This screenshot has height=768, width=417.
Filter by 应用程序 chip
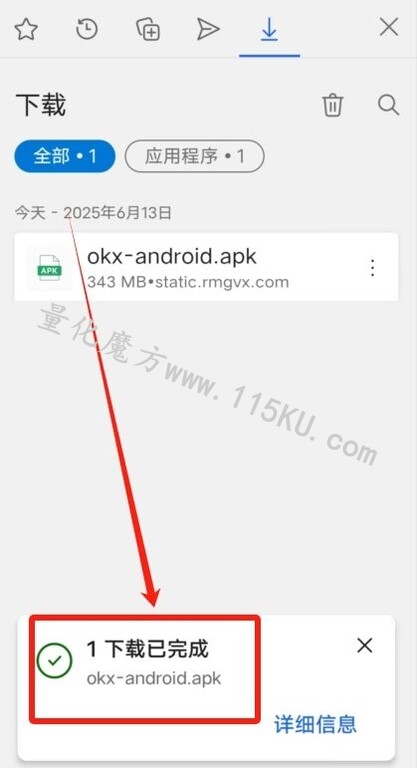click(195, 156)
